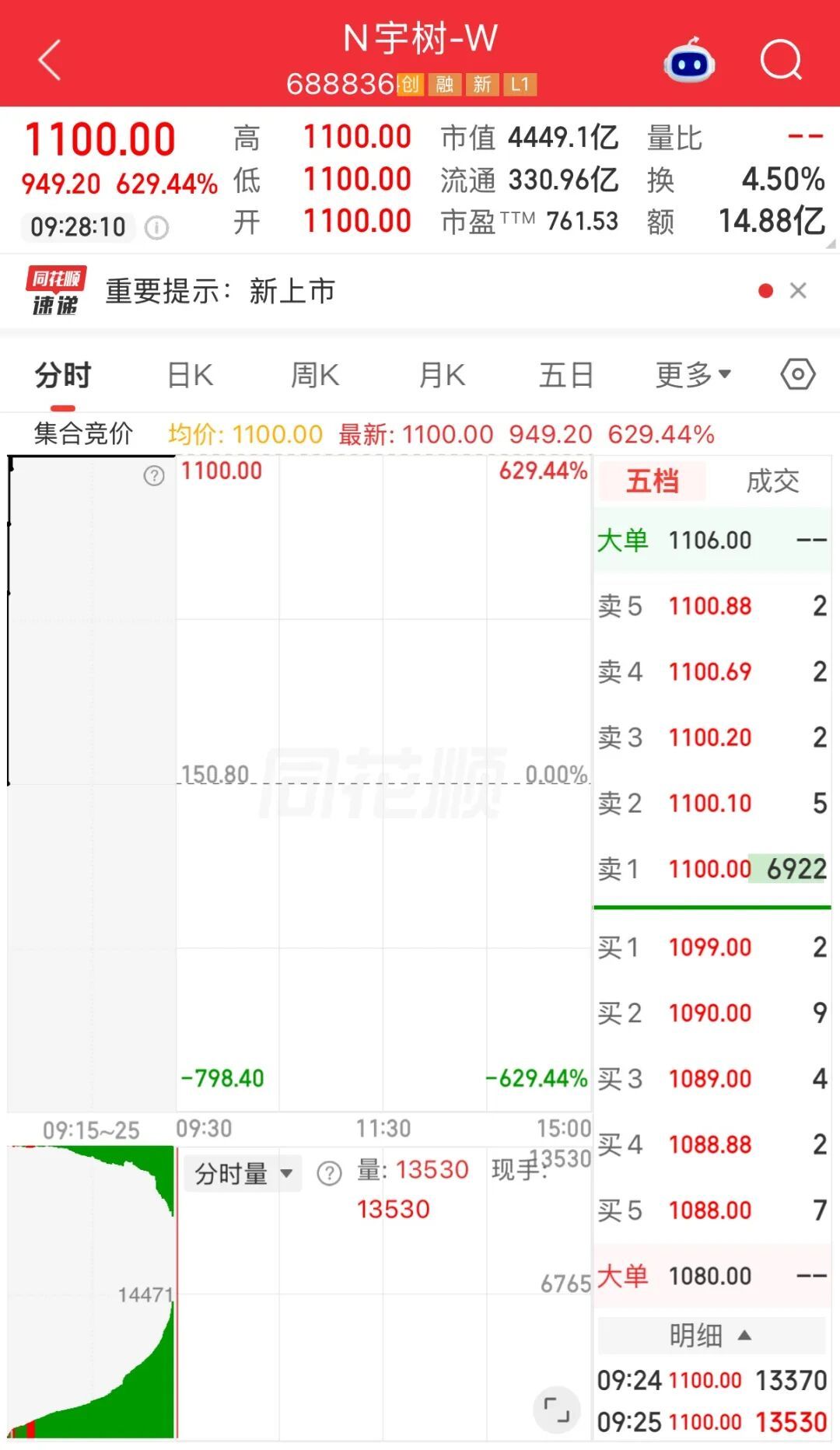Viewport: 840px width, 1450px height.
Task: Open the robot assistant icon
Action: click(689, 60)
